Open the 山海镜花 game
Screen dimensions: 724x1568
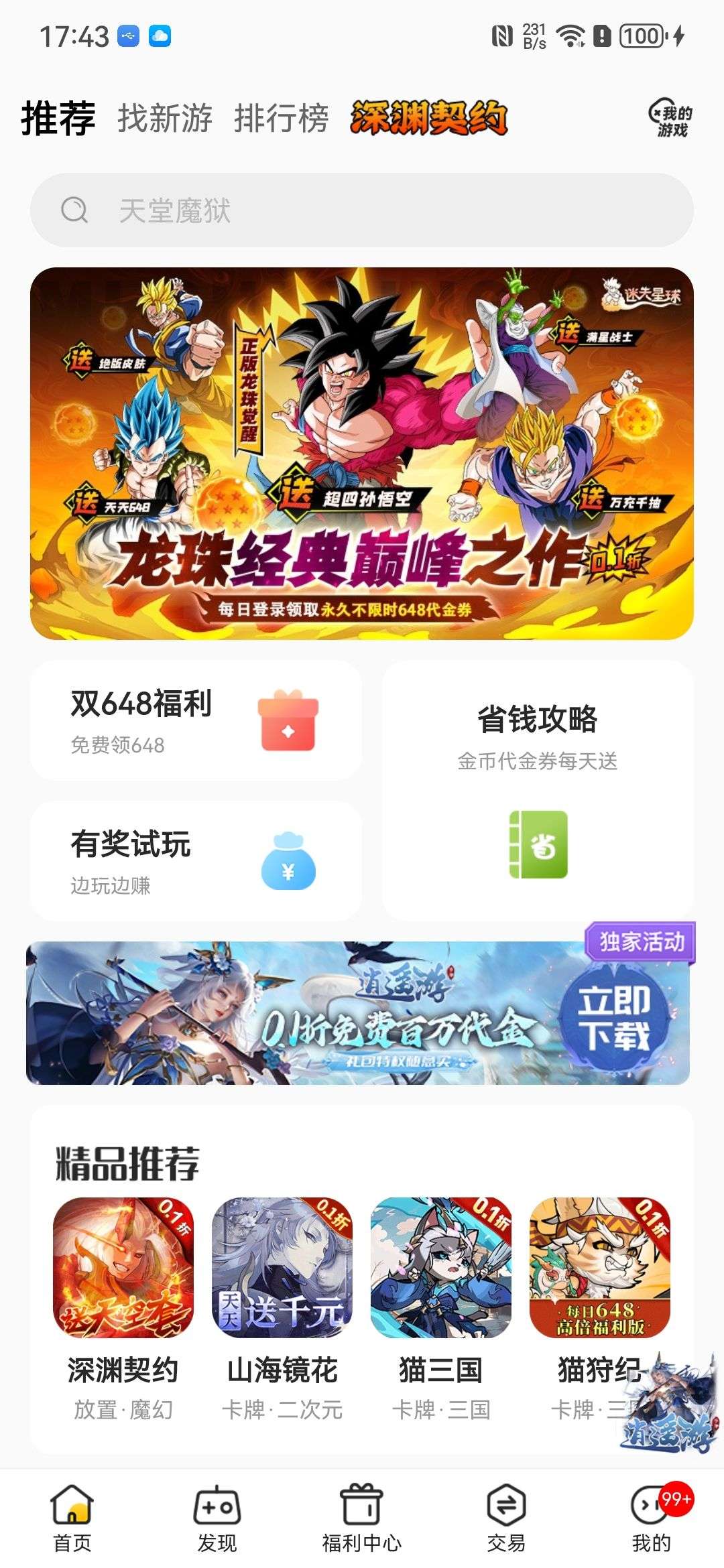282,1307
